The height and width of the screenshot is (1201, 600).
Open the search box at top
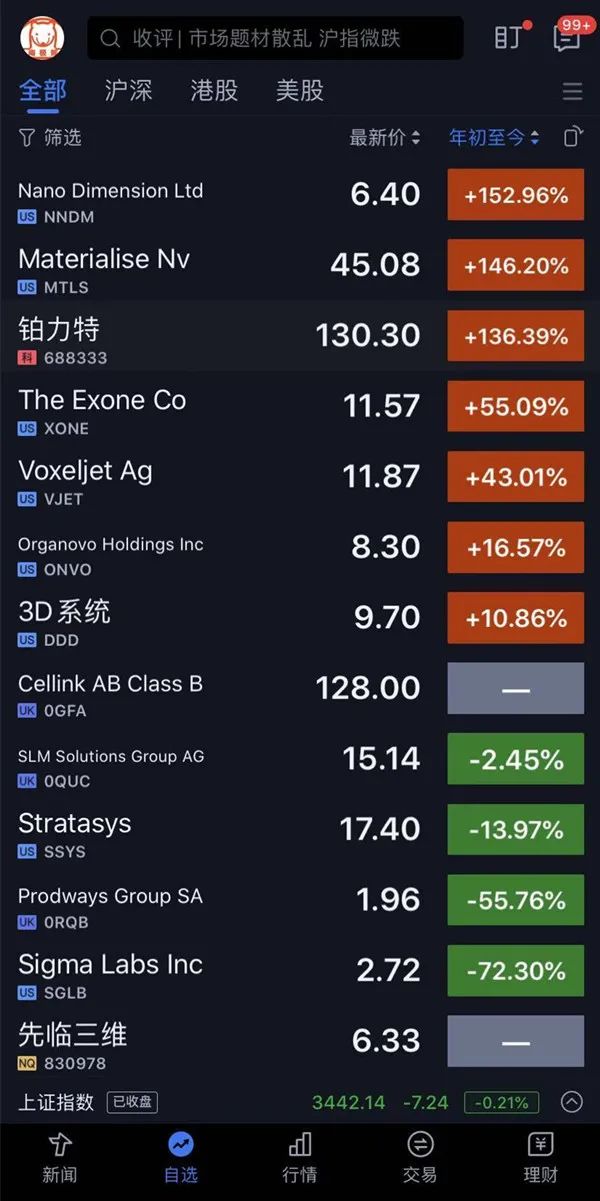coord(275,38)
